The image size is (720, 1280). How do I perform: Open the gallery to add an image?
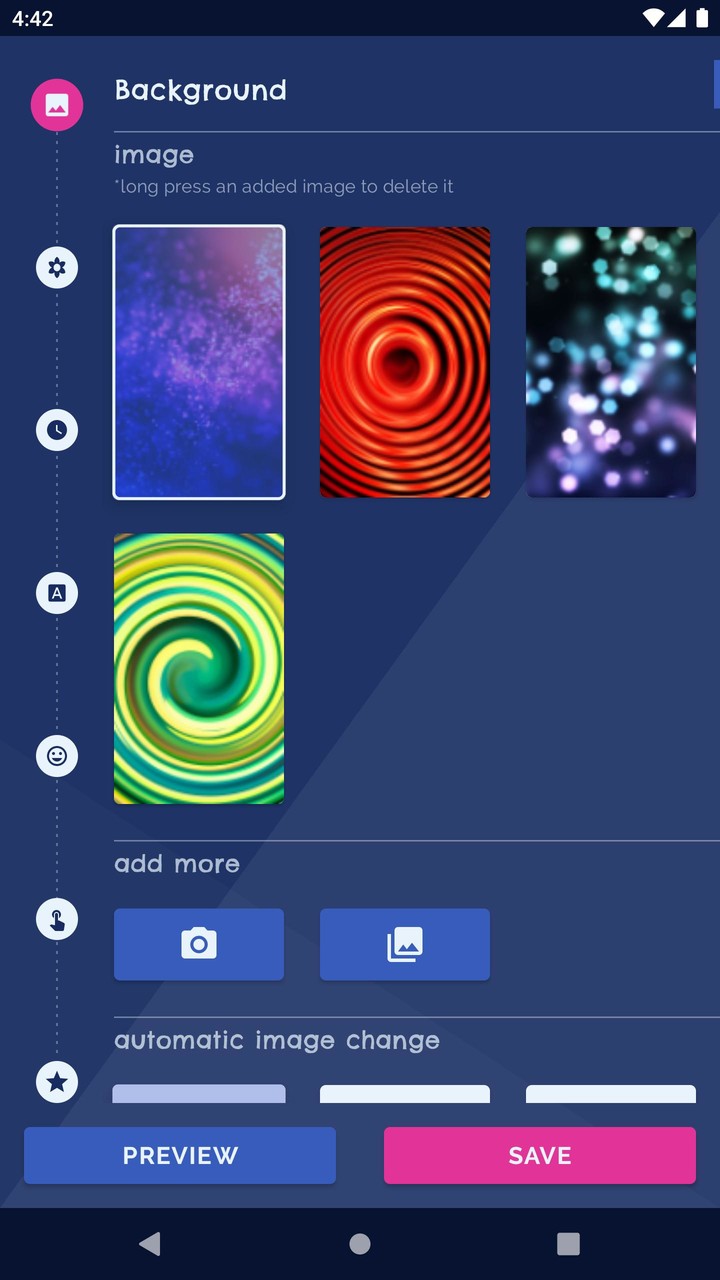404,943
